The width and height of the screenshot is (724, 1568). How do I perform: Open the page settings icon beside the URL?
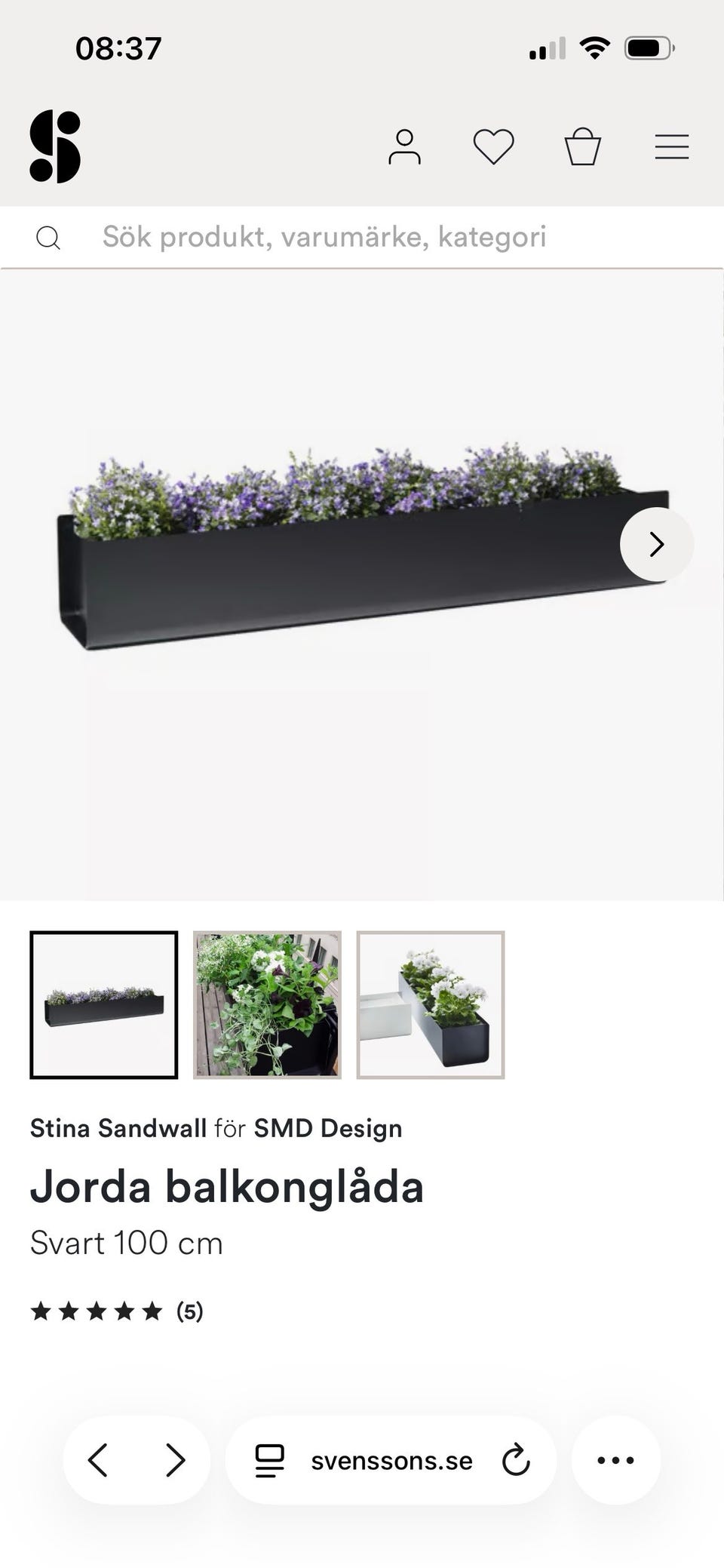click(269, 1460)
